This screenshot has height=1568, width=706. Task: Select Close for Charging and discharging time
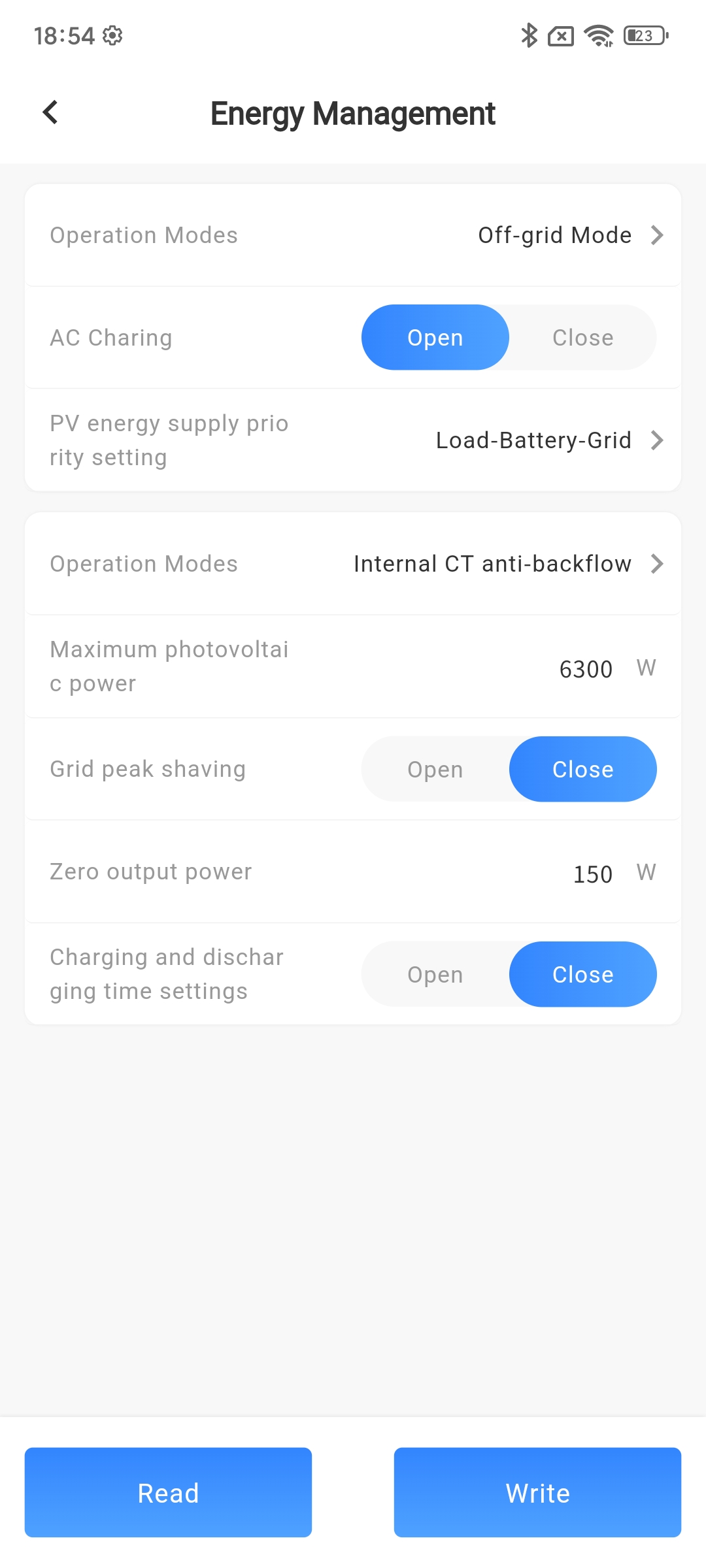[x=582, y=975]
